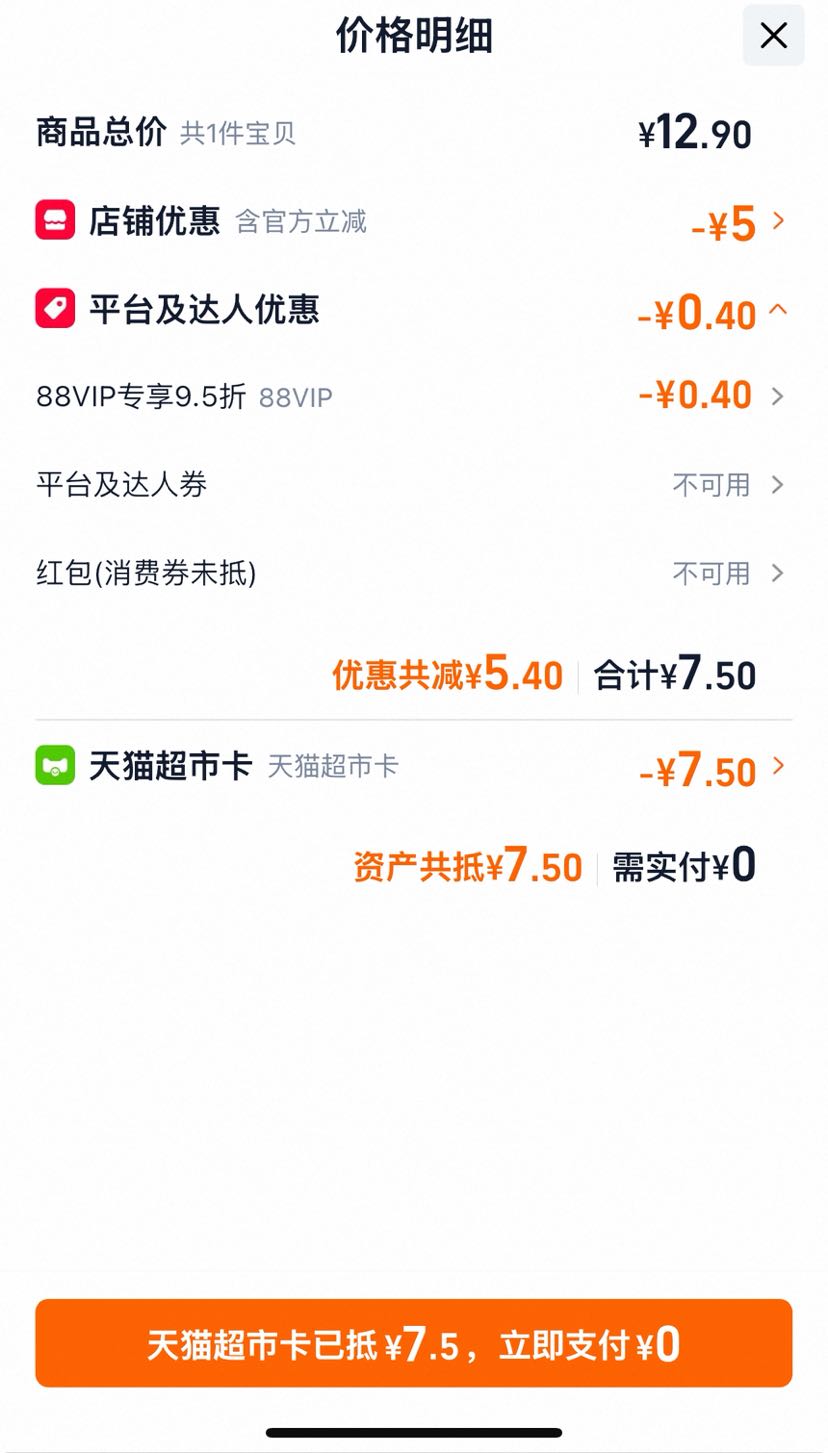Open the 88VIP 9.5折 discount row
The width and height of the screenshot is (828, 1453).
coord(413,396)
